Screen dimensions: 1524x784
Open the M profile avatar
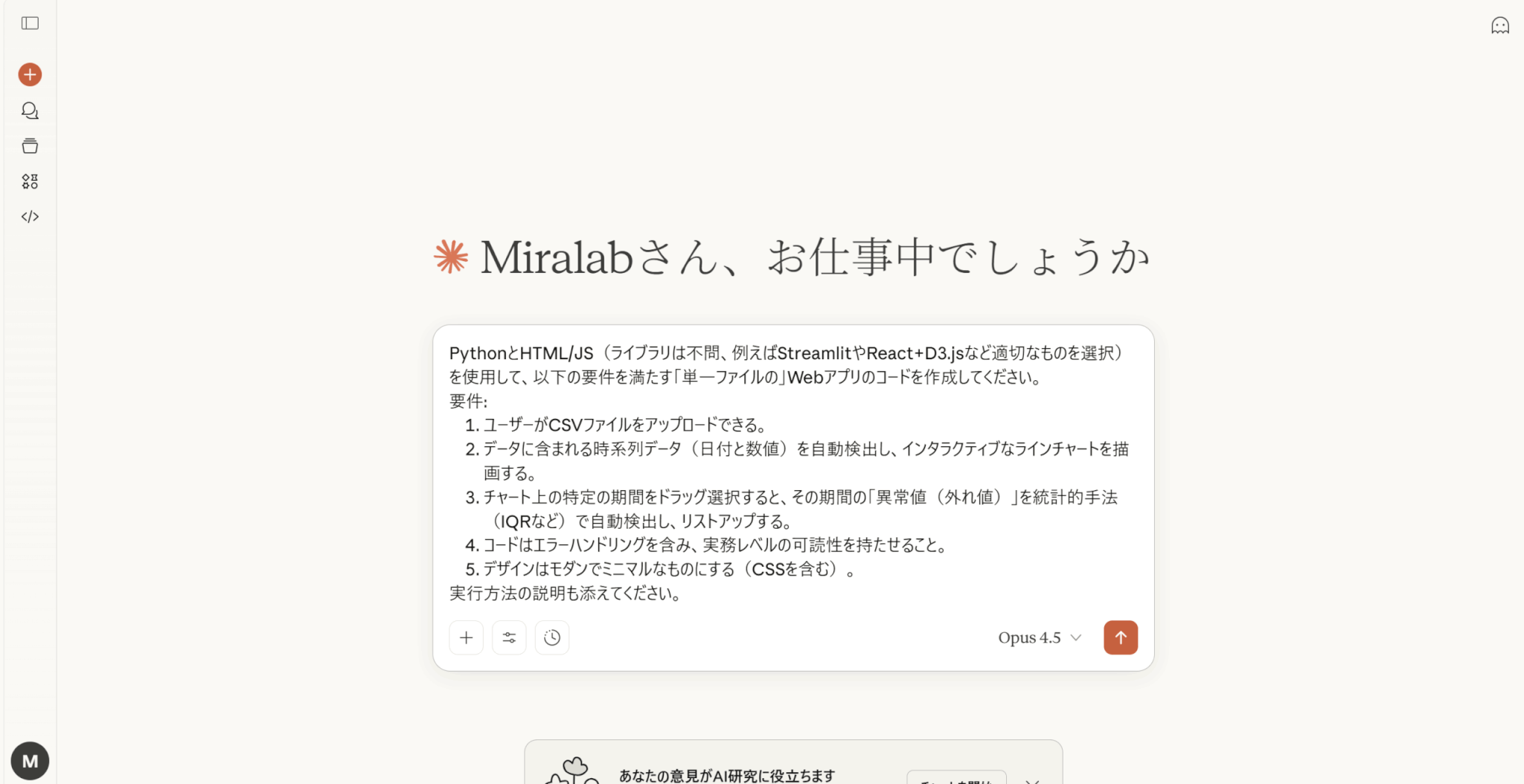tap(30, 761)
